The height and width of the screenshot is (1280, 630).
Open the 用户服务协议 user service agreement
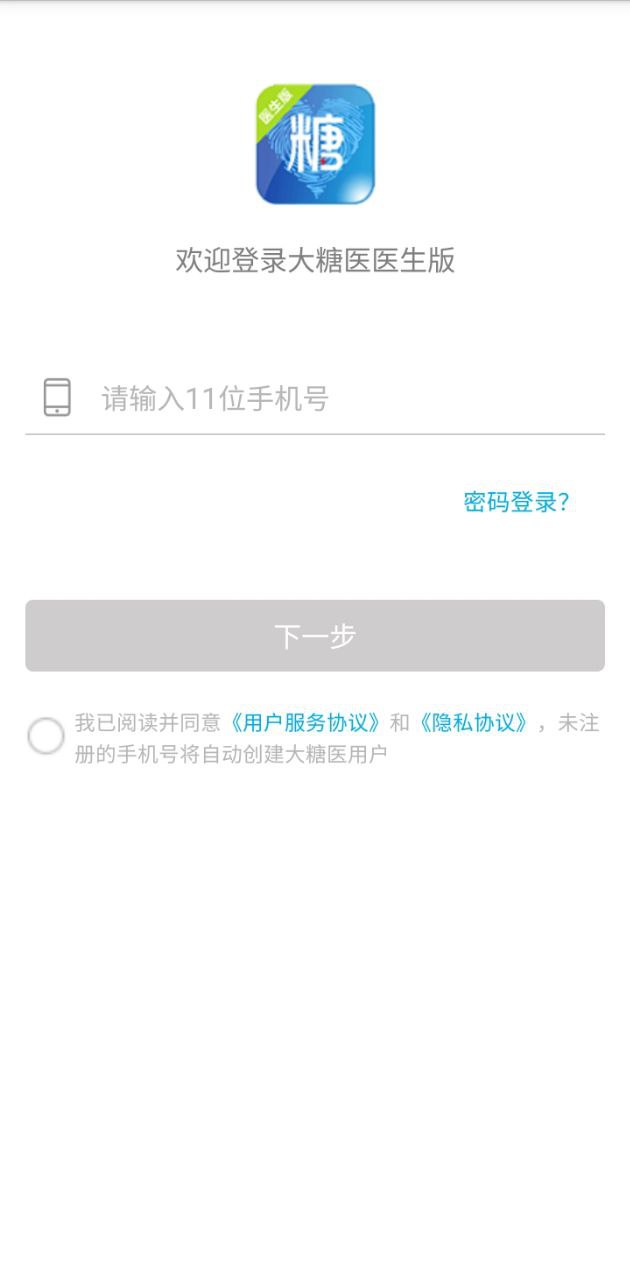click(x=305, y=723)
